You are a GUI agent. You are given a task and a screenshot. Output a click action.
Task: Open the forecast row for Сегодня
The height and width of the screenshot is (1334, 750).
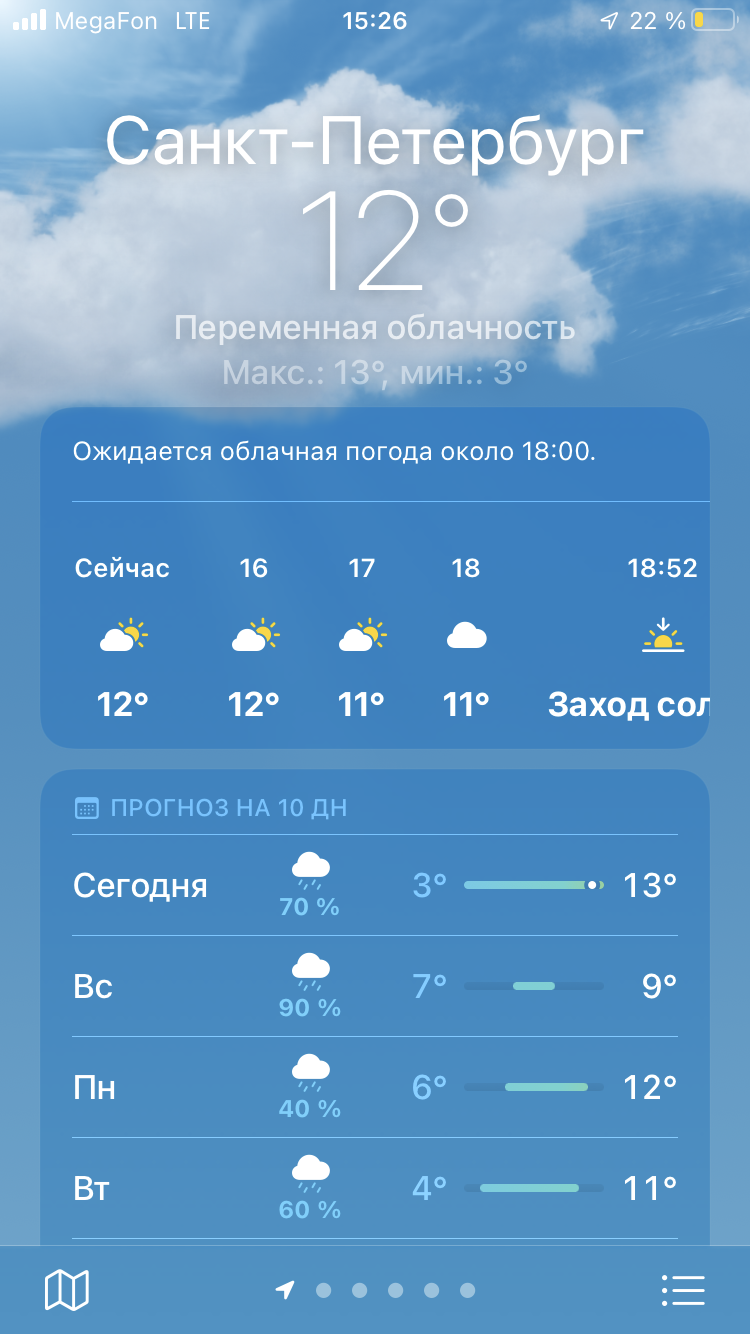375,886
